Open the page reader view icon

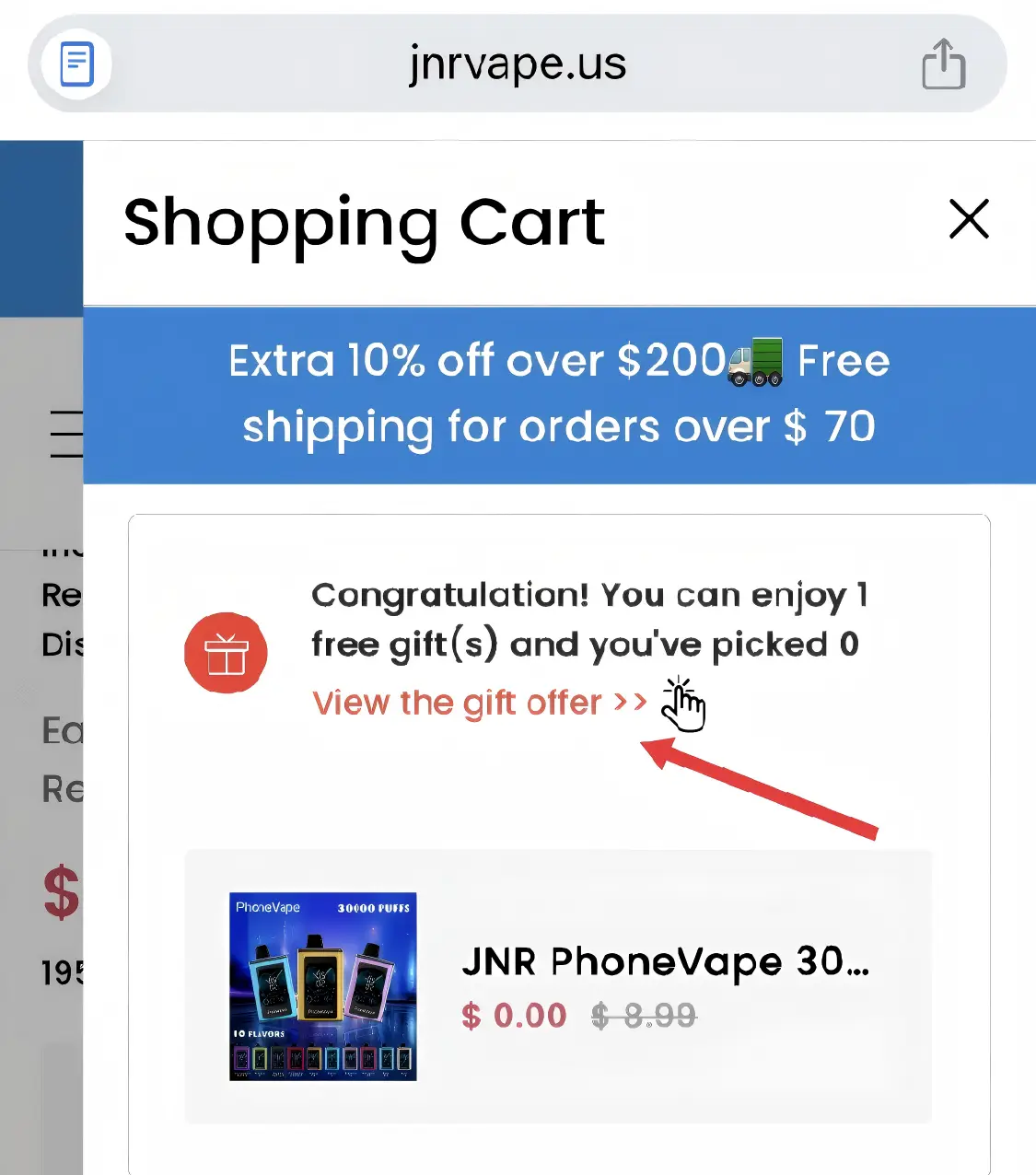coord(77,64)
